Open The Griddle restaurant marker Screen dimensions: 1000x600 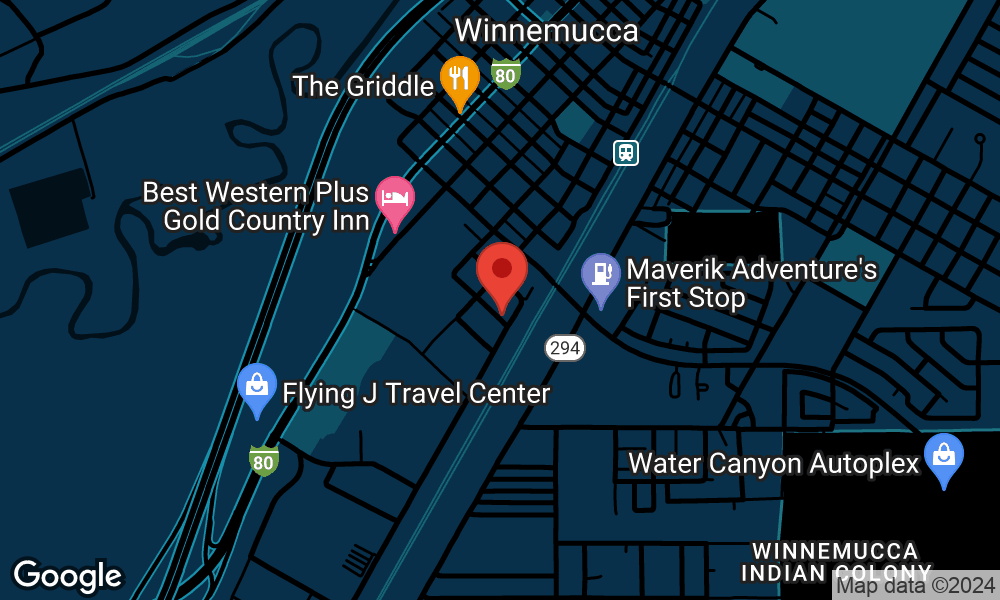click(x=459, y=78)
